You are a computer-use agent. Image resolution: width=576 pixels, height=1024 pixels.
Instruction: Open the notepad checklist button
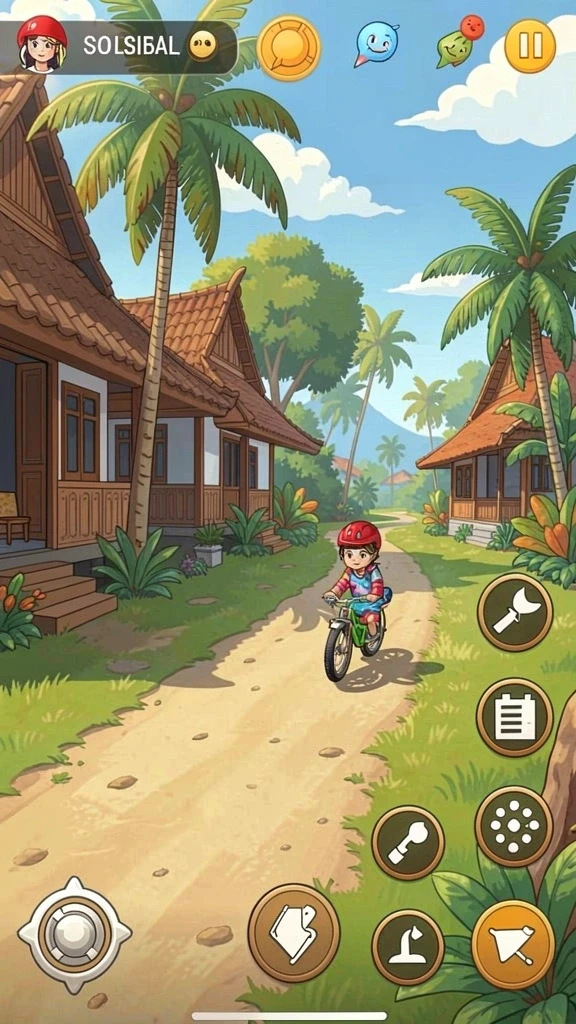click(x=515, y=717)
